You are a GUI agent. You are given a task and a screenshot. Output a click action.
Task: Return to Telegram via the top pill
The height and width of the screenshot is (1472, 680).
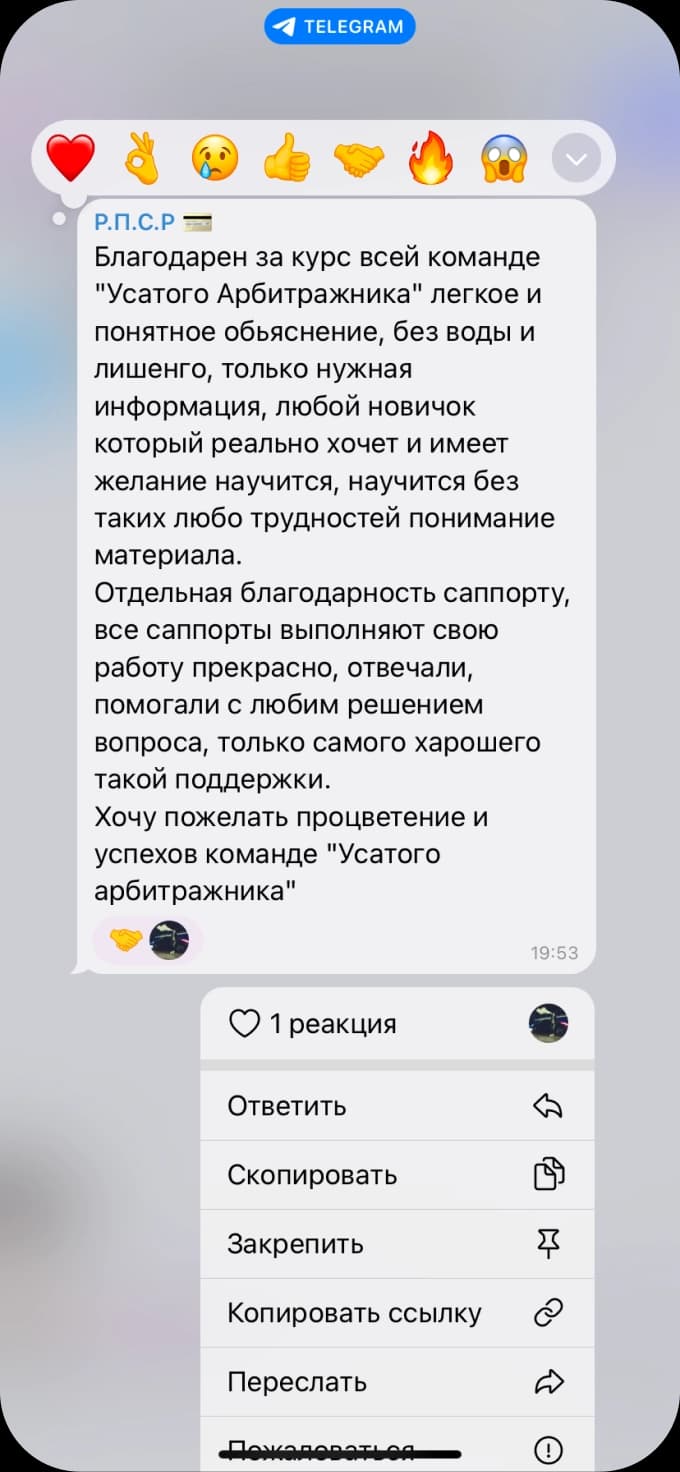point(339,27)
